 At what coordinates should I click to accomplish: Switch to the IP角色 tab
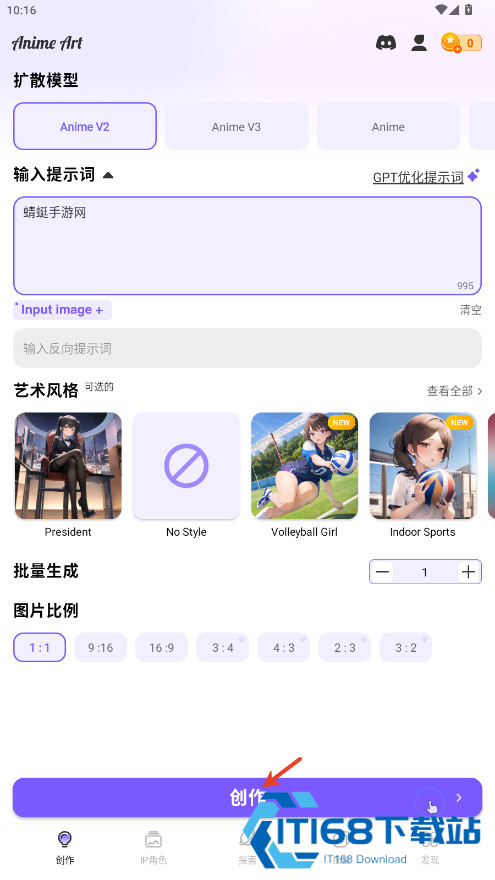[153, 848]
